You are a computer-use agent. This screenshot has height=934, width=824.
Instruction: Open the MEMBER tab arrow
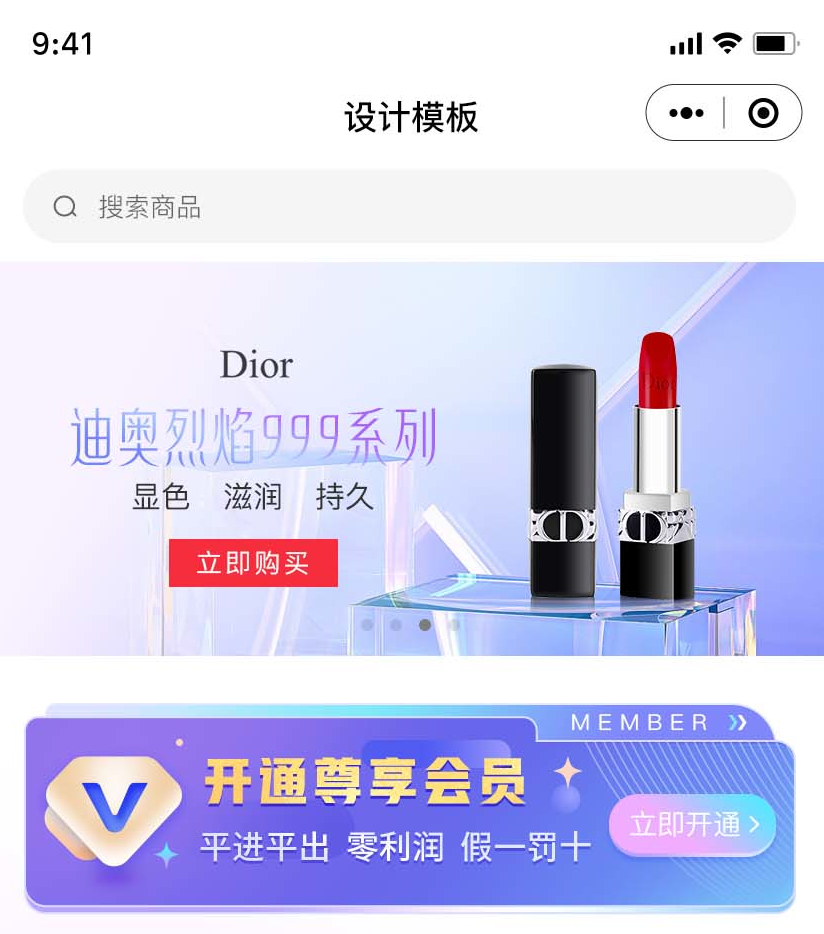click(x=738, y=722)
